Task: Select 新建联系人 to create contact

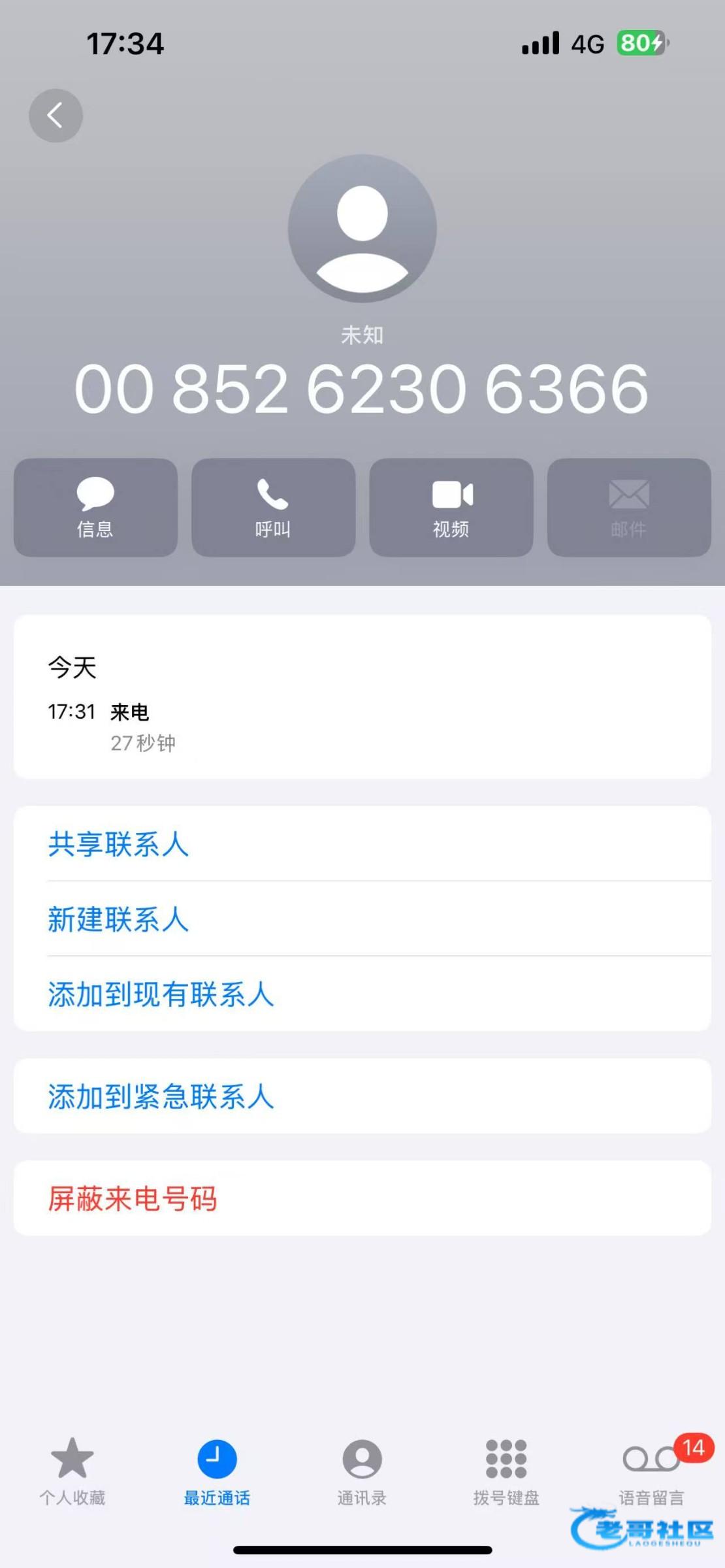Action: pos(362,919)
